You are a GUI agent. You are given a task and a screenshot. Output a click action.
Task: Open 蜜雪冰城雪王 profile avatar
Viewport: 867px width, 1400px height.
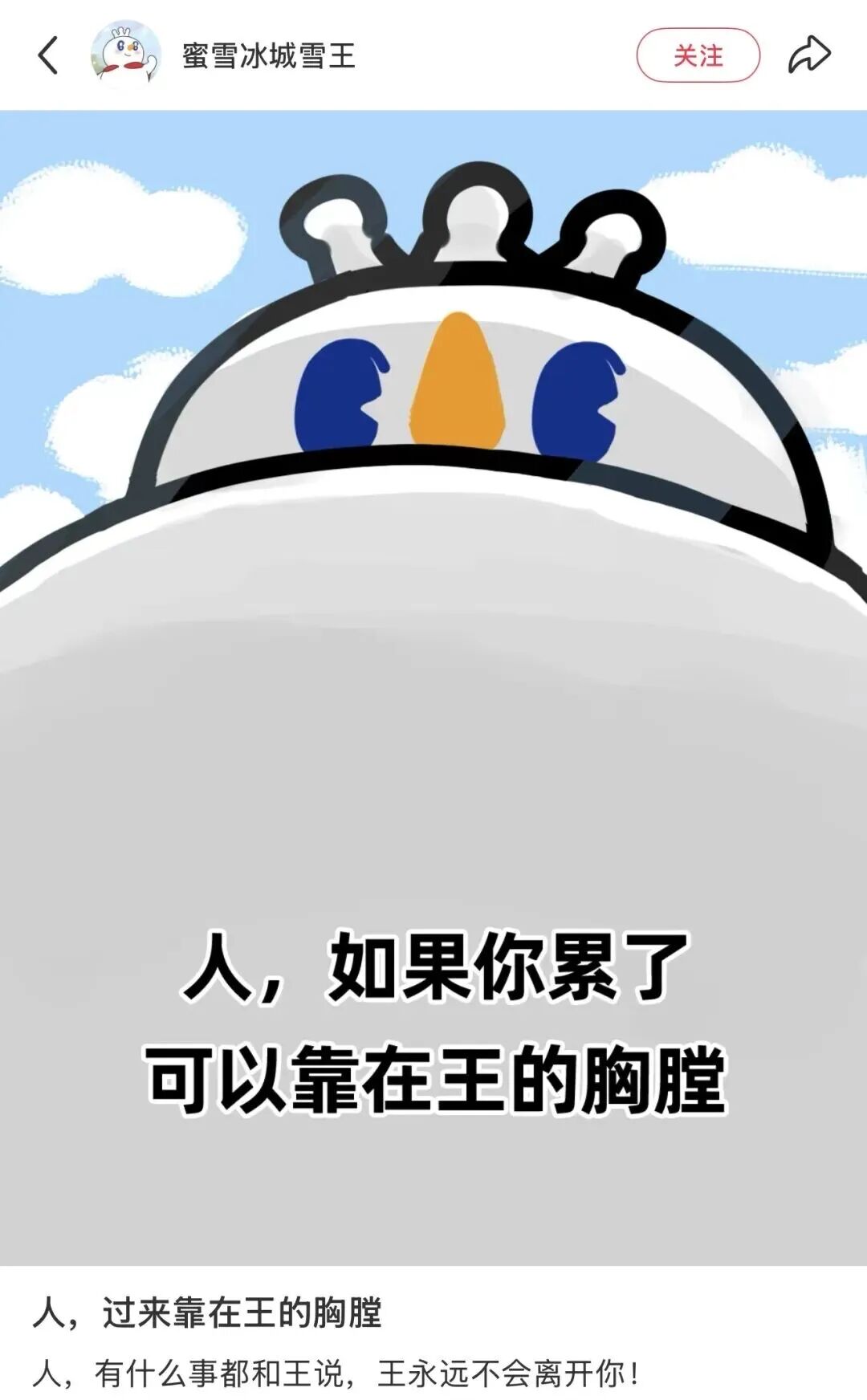pos(126,55)
